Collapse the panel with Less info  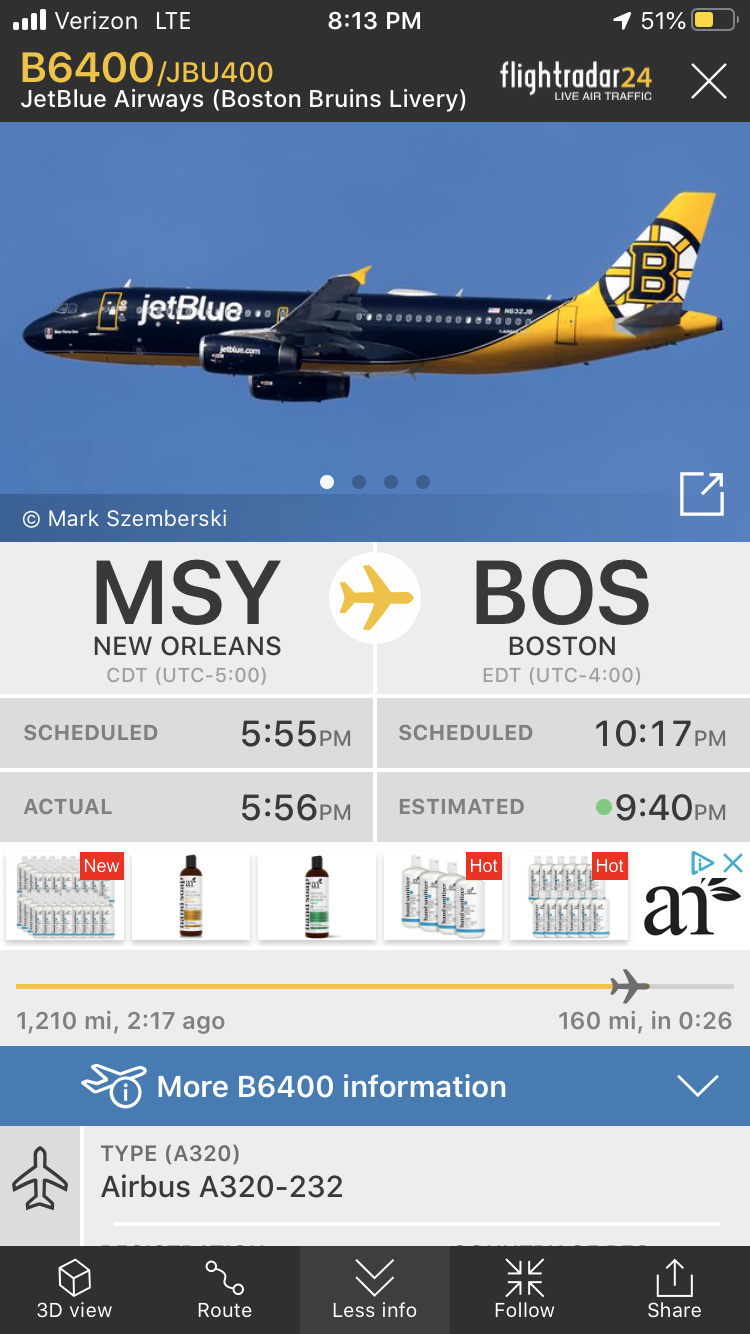375,1289
